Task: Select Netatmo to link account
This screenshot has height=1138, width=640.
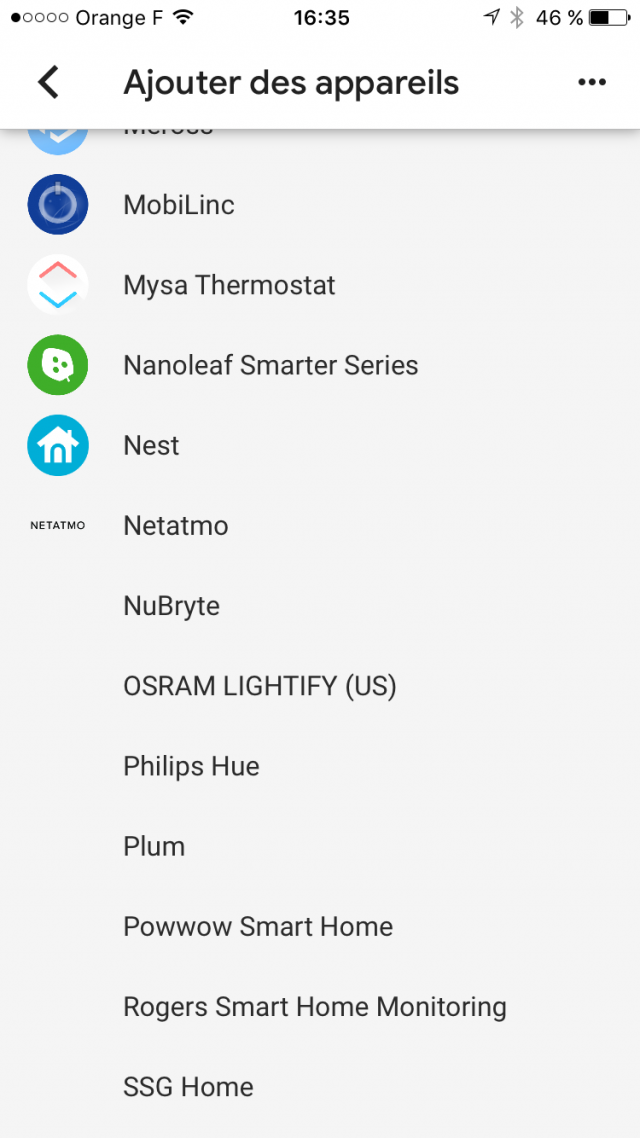Action: 176,525
